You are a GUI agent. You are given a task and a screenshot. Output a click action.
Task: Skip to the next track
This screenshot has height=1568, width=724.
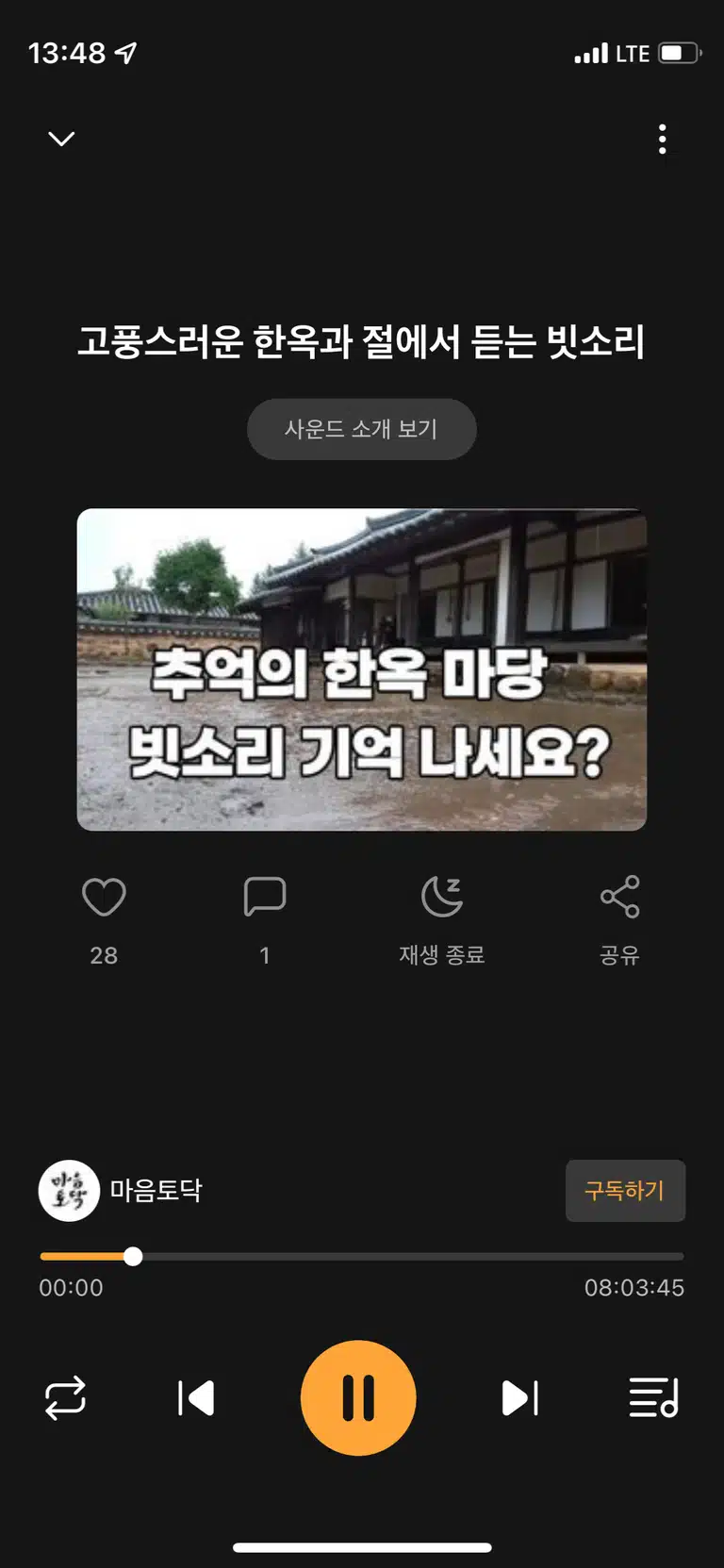[x=519, y=1398]
